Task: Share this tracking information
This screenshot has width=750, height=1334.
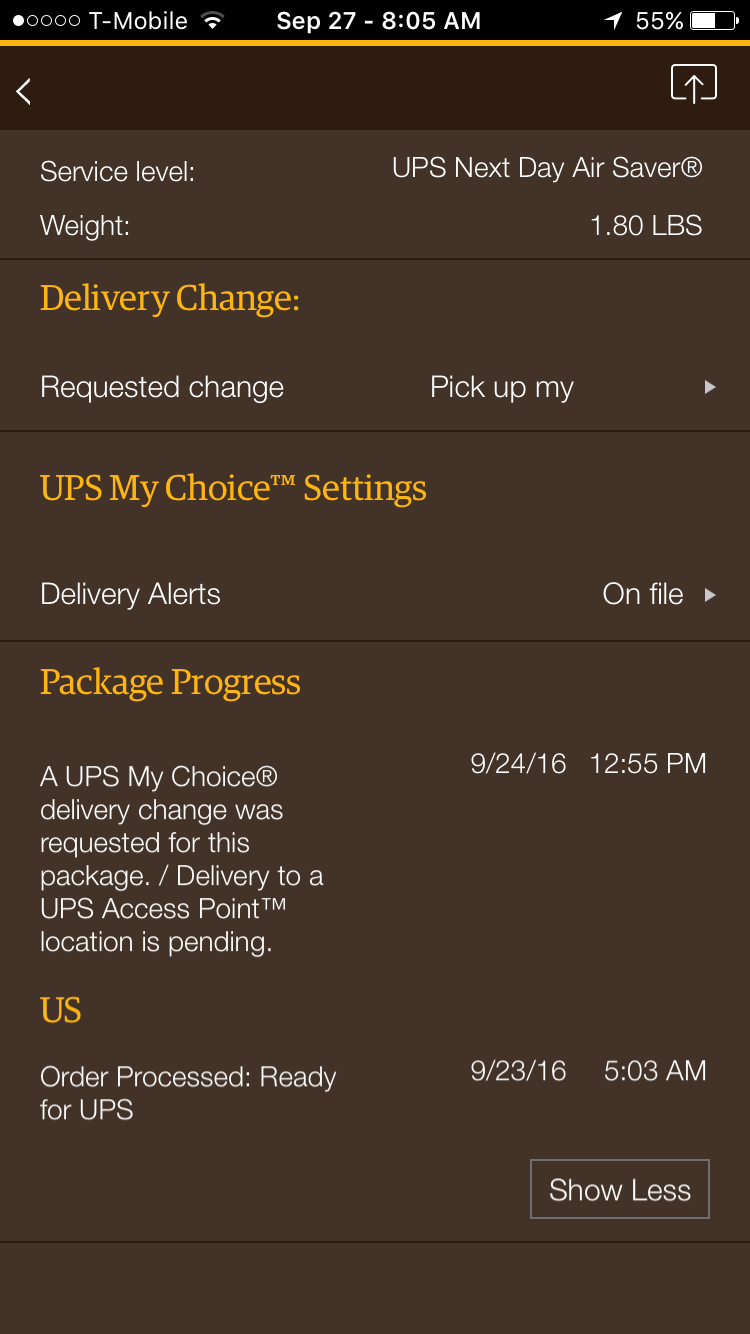Action: point(693,85)
